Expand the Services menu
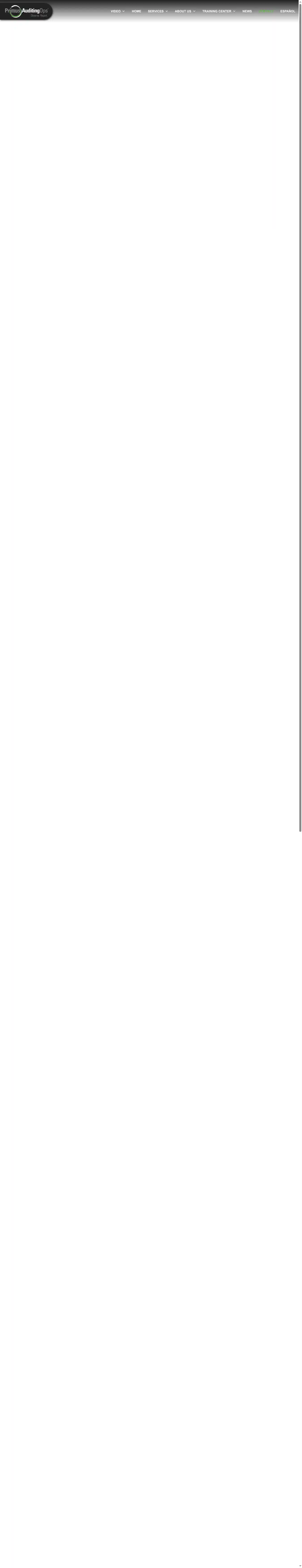This screenshot has height=1568, width=302. point(158,11)
